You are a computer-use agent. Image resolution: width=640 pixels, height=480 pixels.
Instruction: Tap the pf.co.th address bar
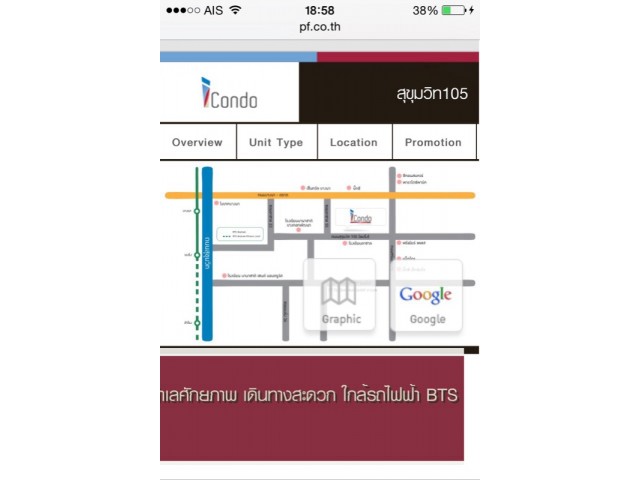(320, 27)
